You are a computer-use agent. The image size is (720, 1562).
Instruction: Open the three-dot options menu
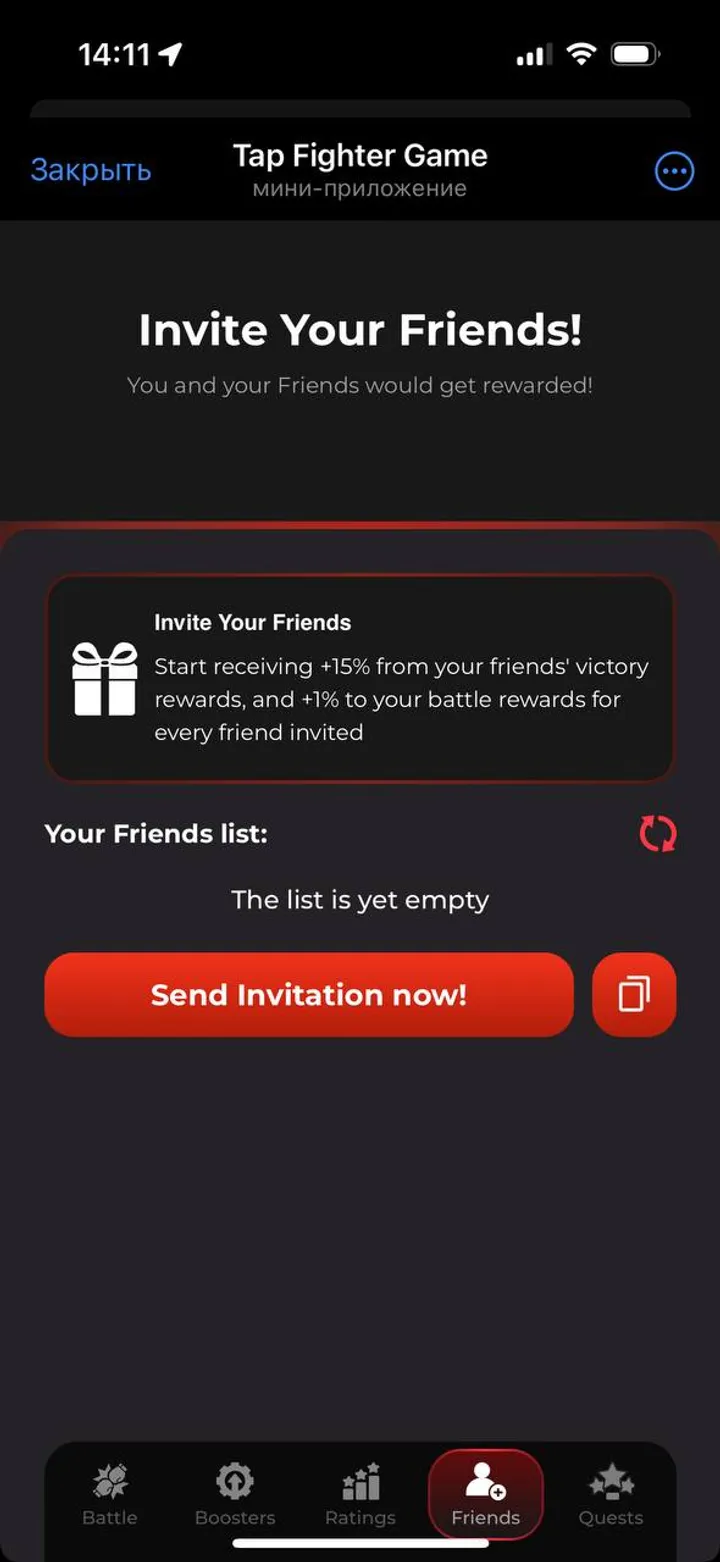point(674,172)
